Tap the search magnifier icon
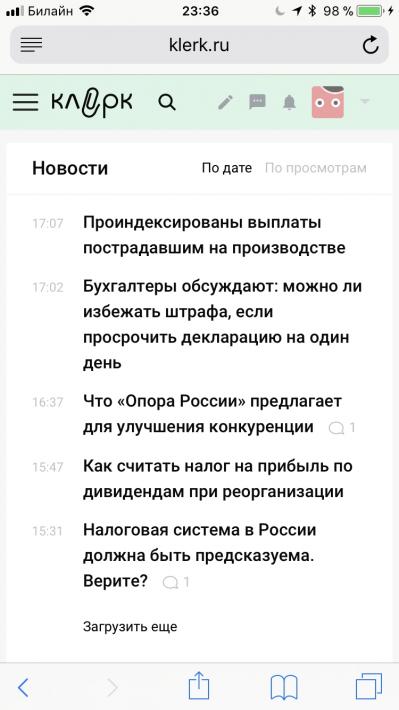This screenshot has height=710, width=399. tap(167, 103)
